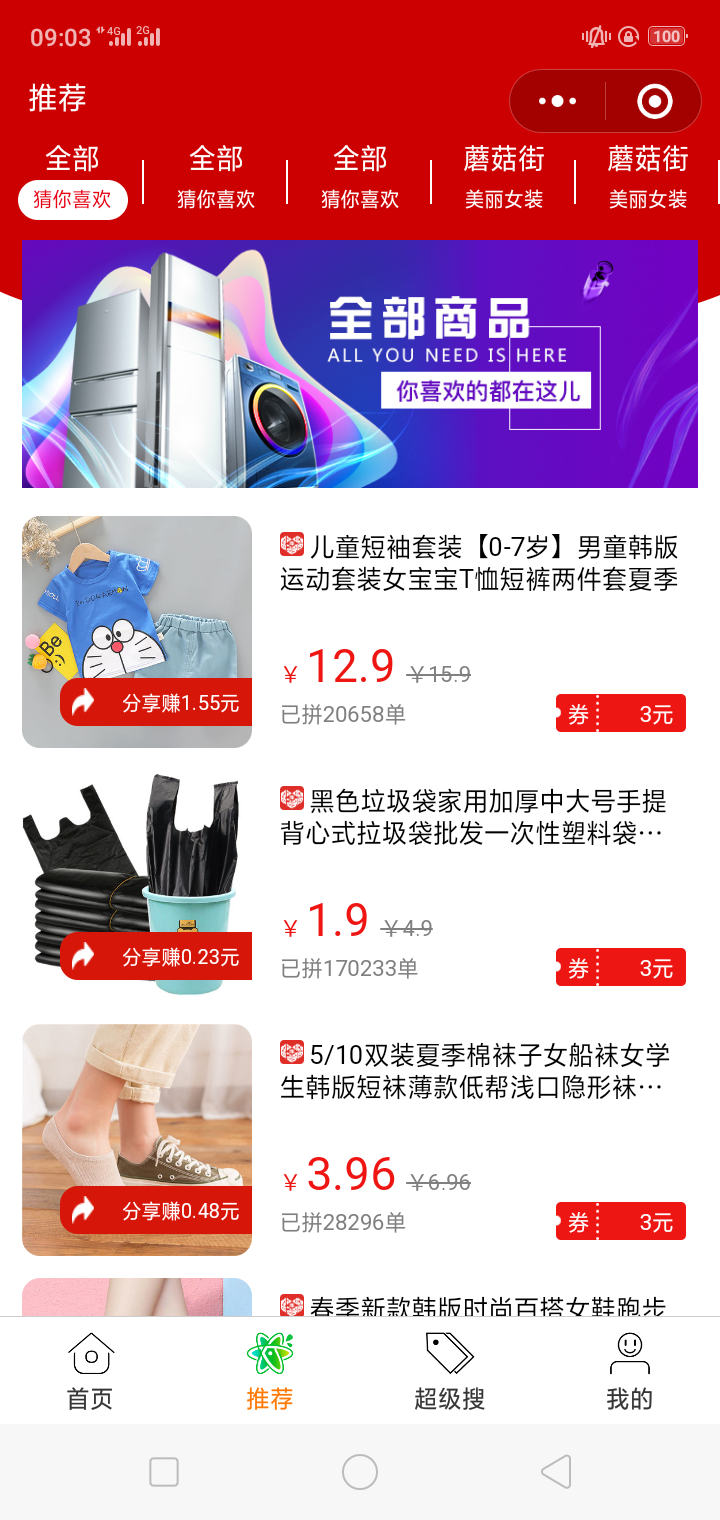Tap the system back button

pos(556,1471)
